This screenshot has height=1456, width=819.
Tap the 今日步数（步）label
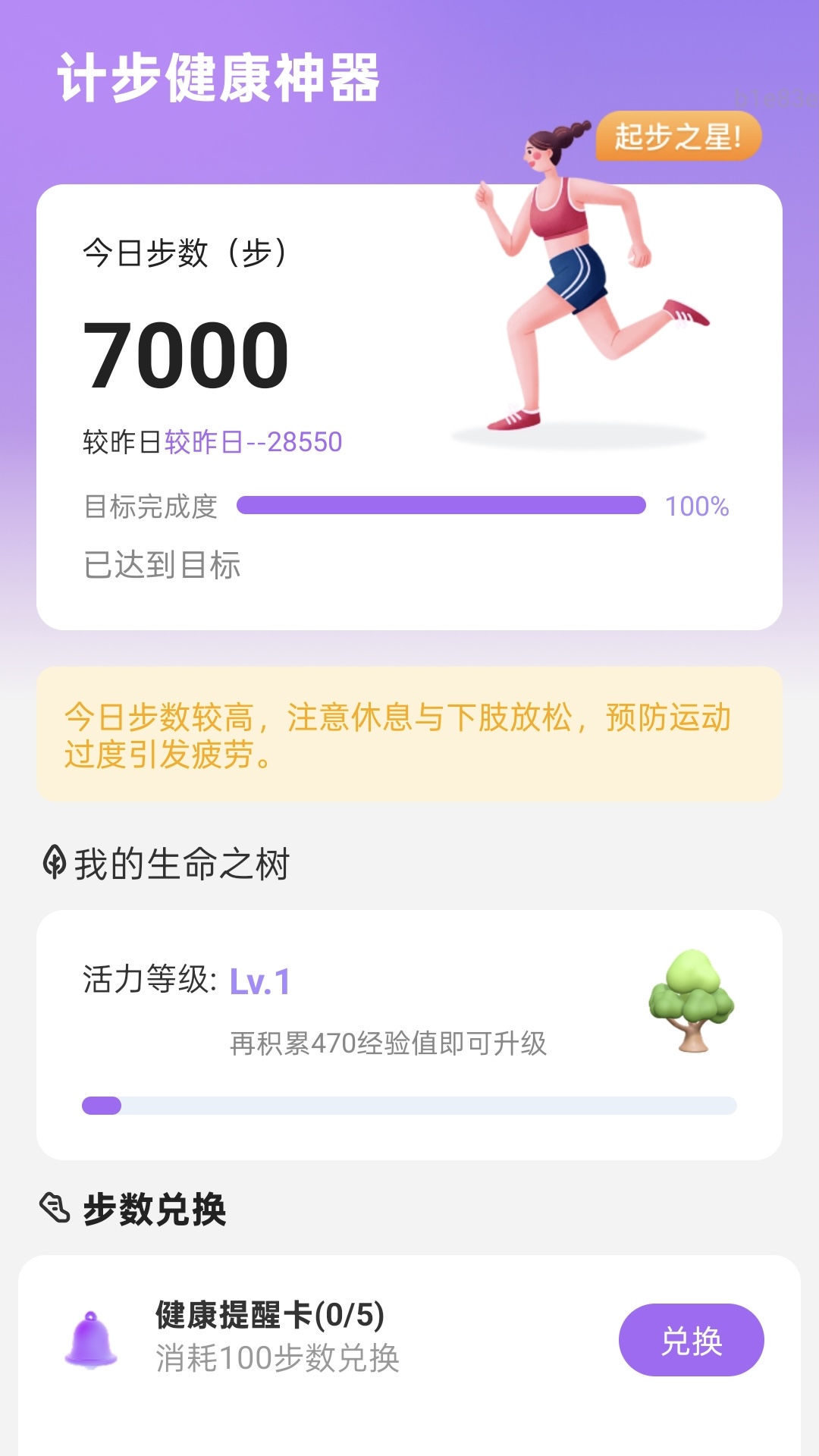pyautogui.click(x=186, y=254)
